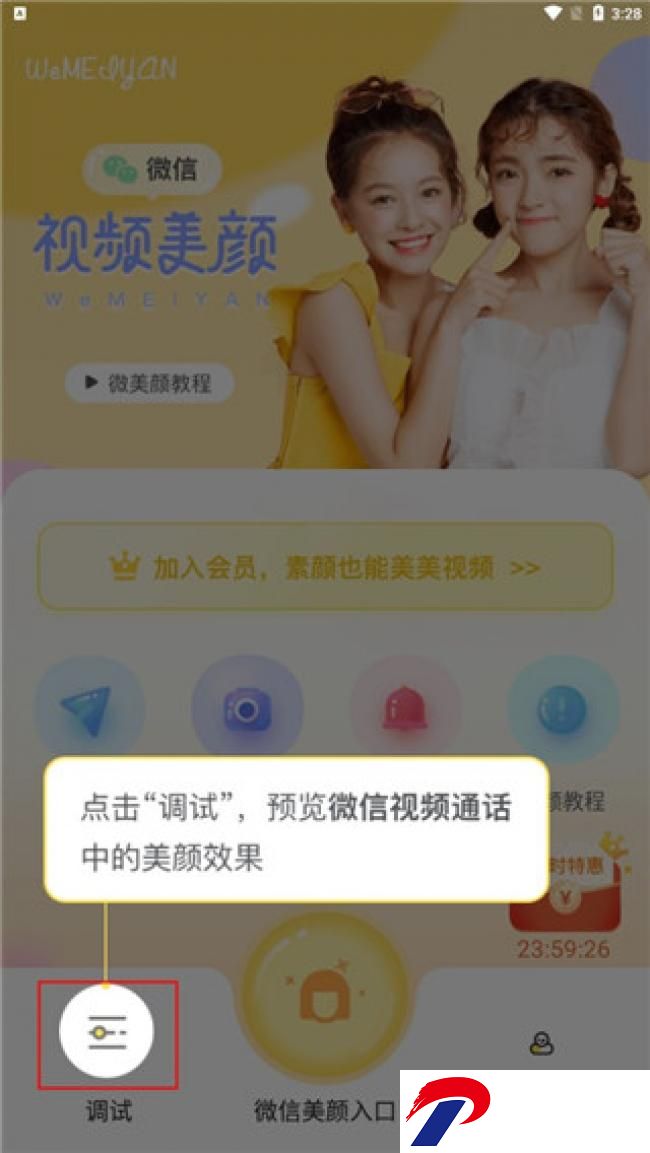The image size is (650, 1153).
Task: Open the profile tab with person icon
Action: click(x=541, y=1044)
